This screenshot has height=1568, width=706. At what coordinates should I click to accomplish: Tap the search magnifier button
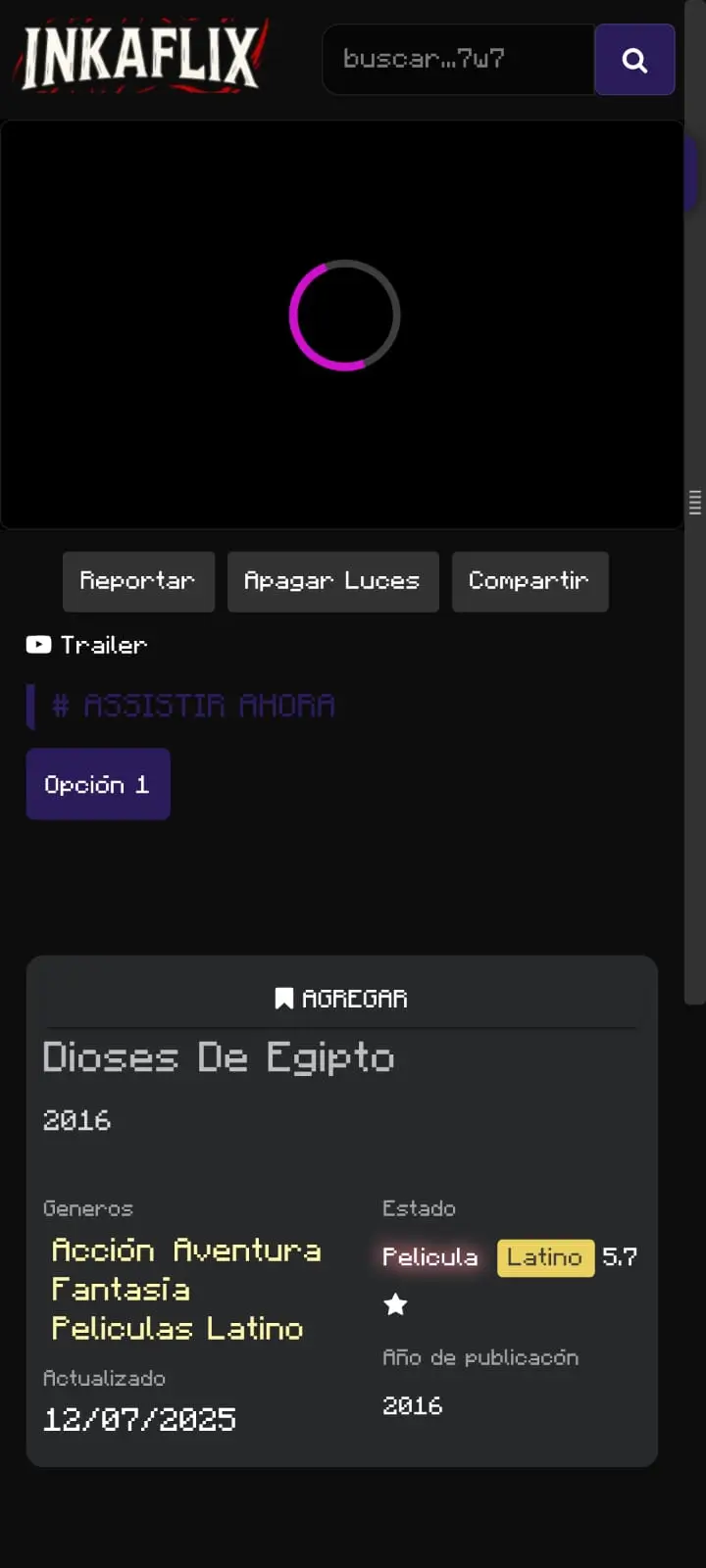pos(634,60)
